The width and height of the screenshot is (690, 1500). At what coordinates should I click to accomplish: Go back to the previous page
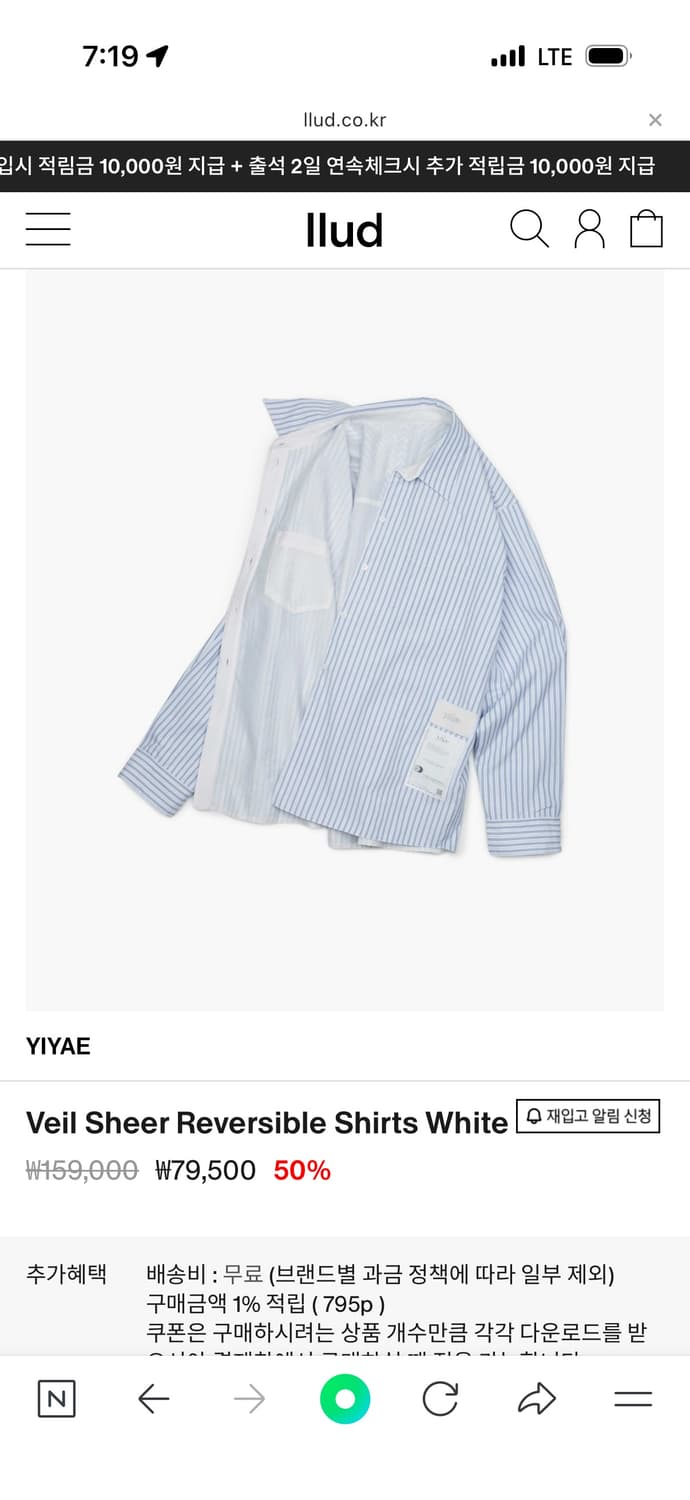[153, 1399]
